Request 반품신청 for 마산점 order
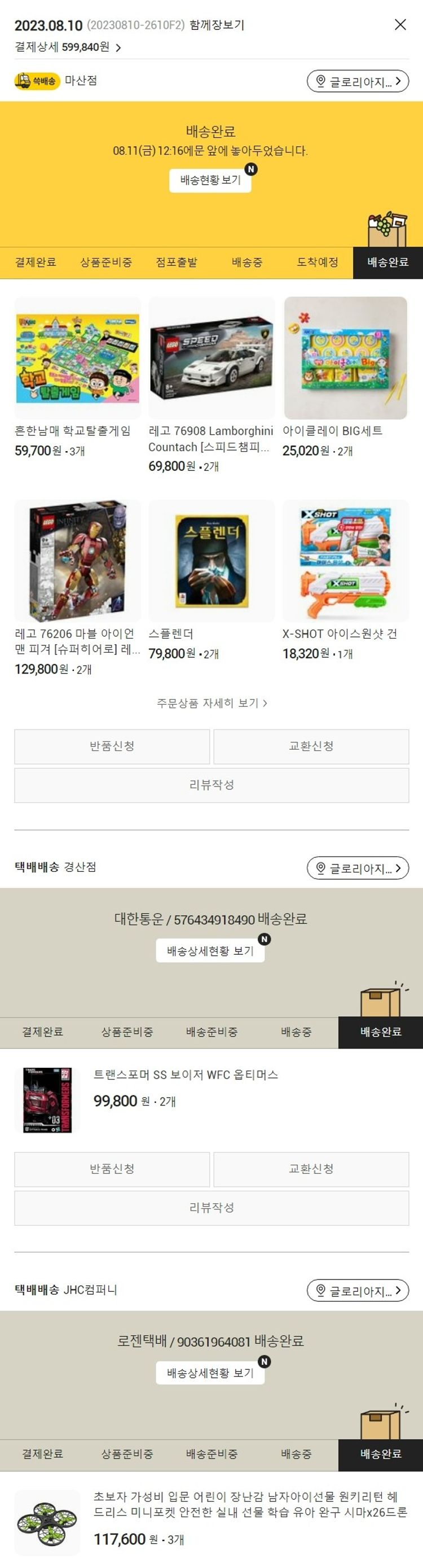 pos(112,746)
